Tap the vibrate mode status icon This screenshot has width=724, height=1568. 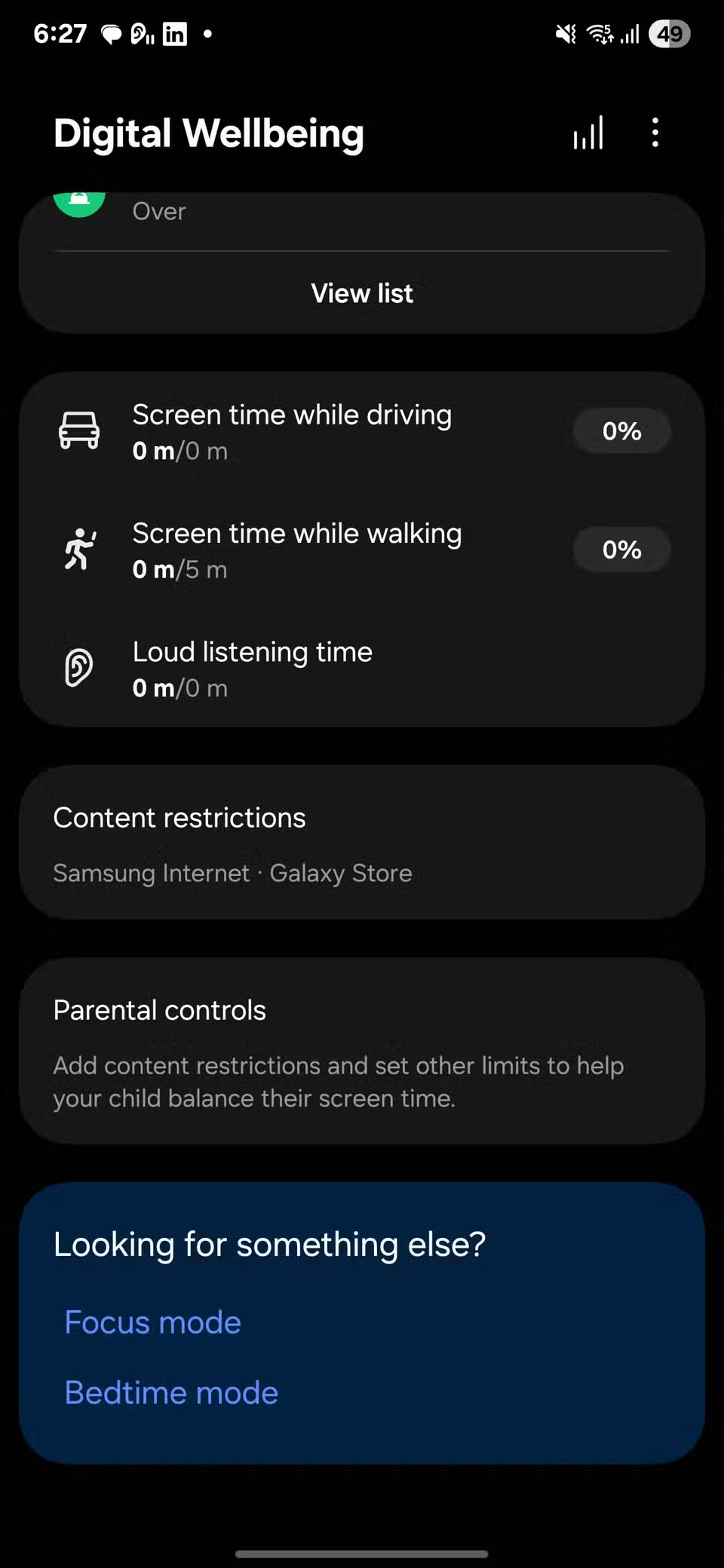564,33
